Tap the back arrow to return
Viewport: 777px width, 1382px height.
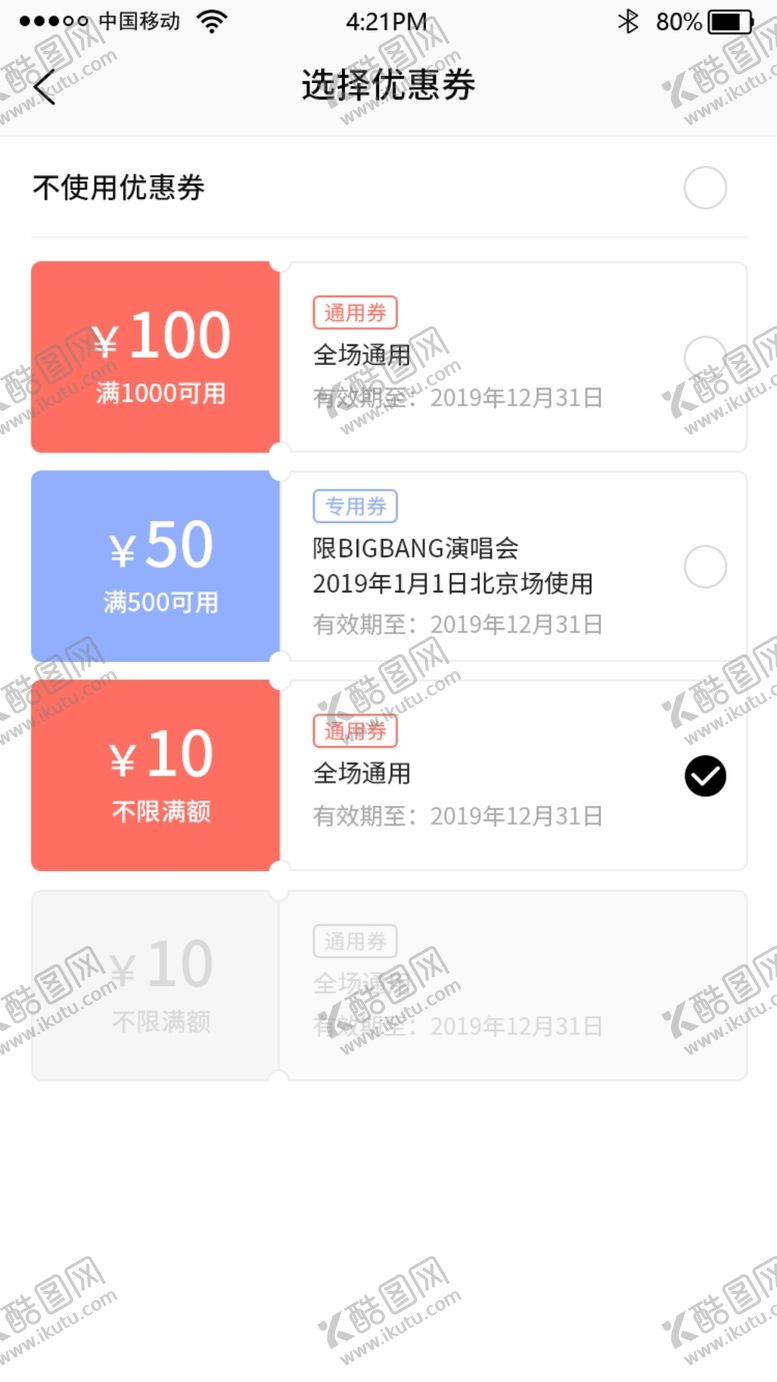click(x=44, y=87)
